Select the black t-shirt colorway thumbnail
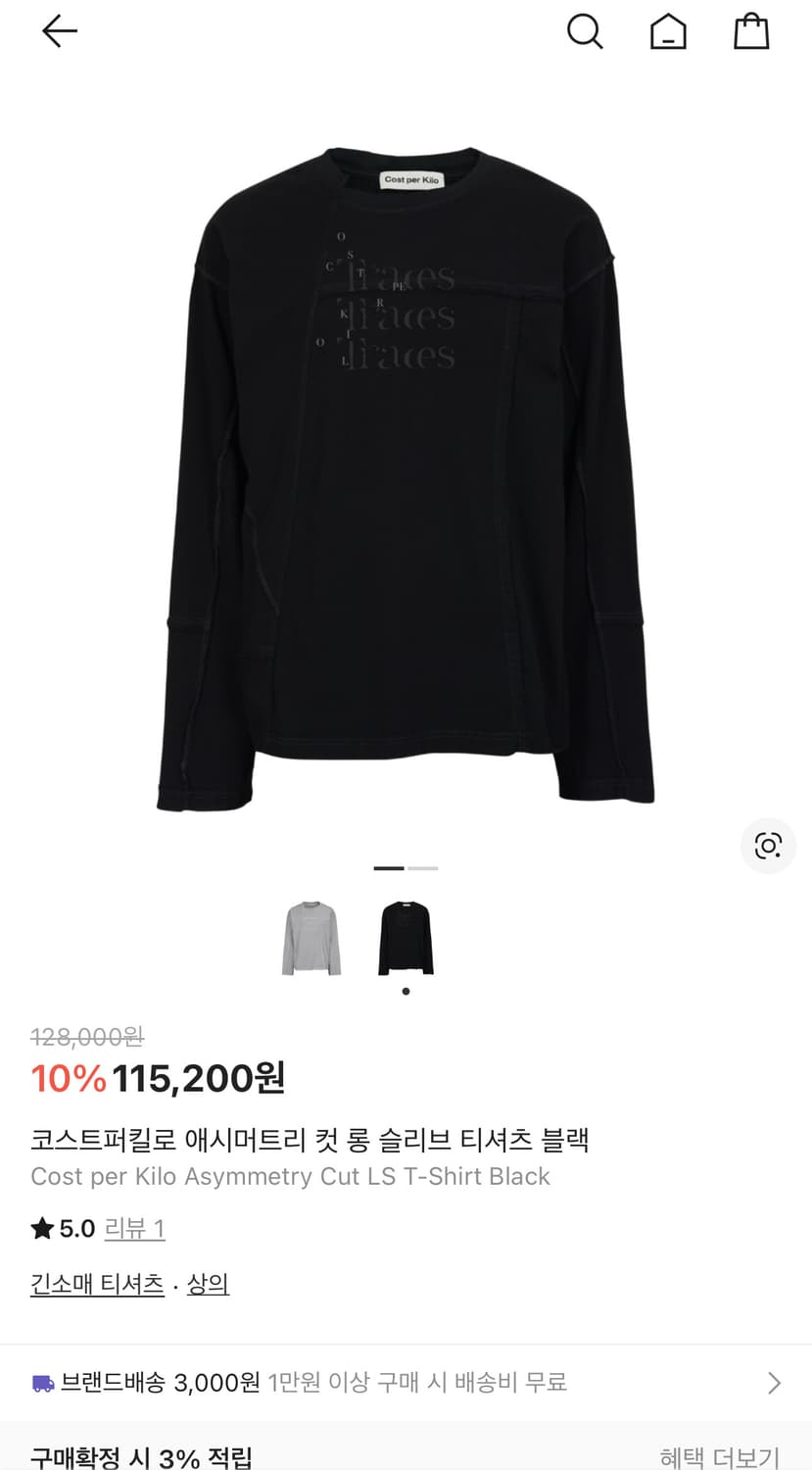This screenshot has height=1470, width=812. (x=406, y=937)
